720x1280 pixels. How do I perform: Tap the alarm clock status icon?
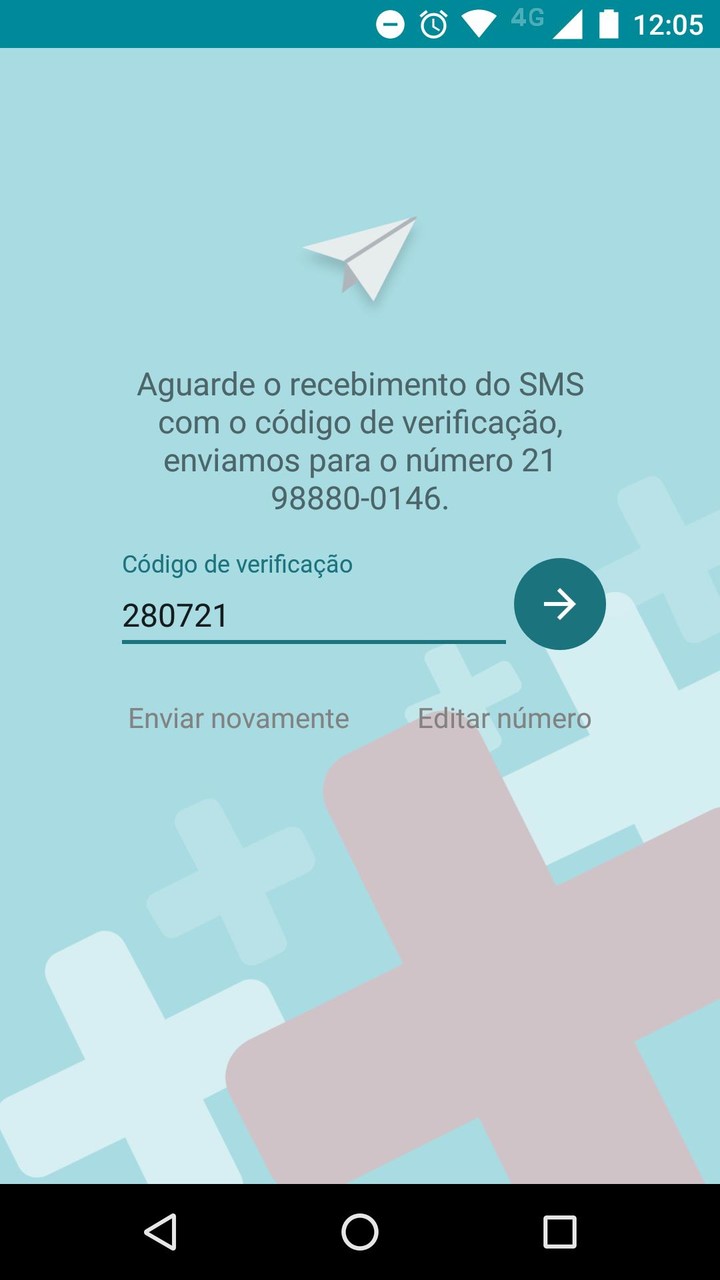click(x=430, y=23)
